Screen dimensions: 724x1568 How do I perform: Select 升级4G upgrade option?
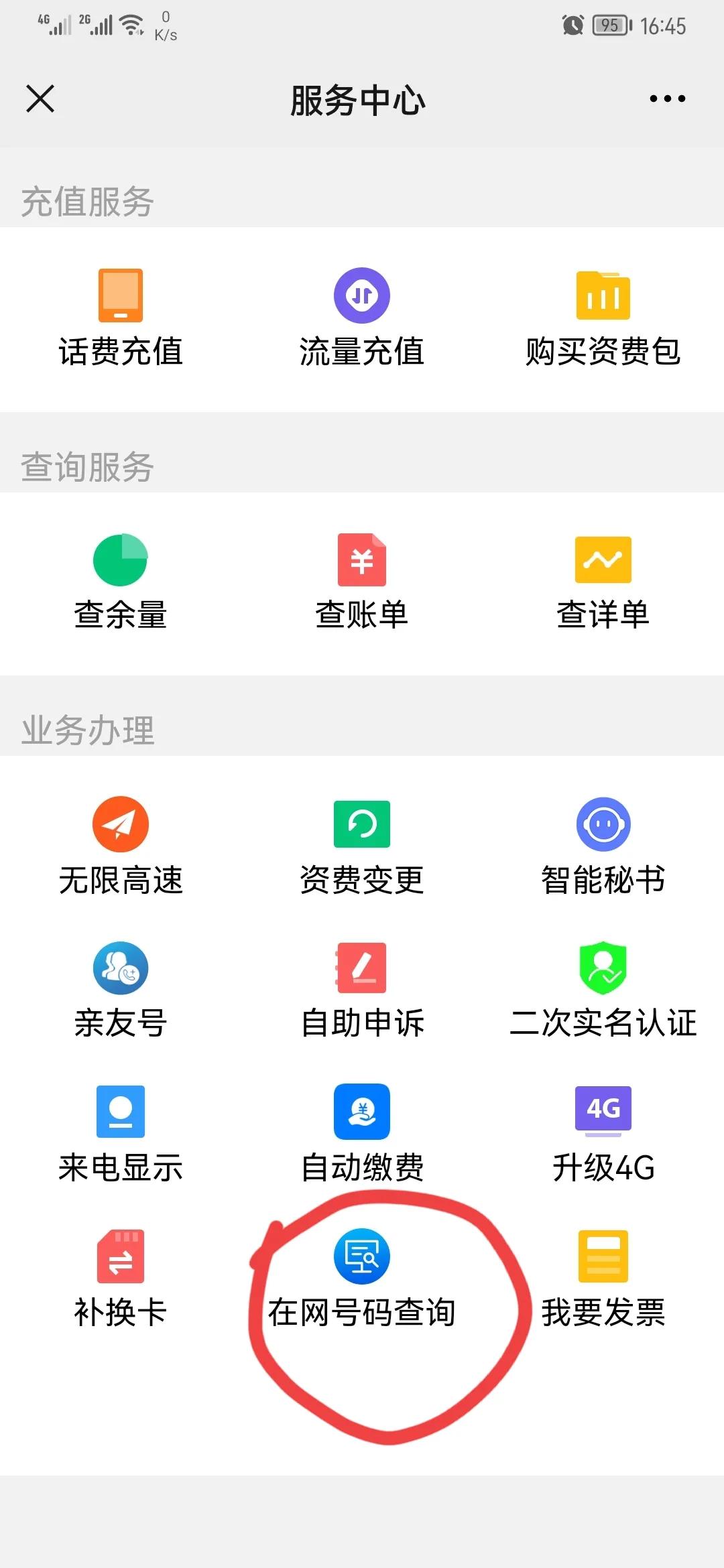coord(603,1134)
